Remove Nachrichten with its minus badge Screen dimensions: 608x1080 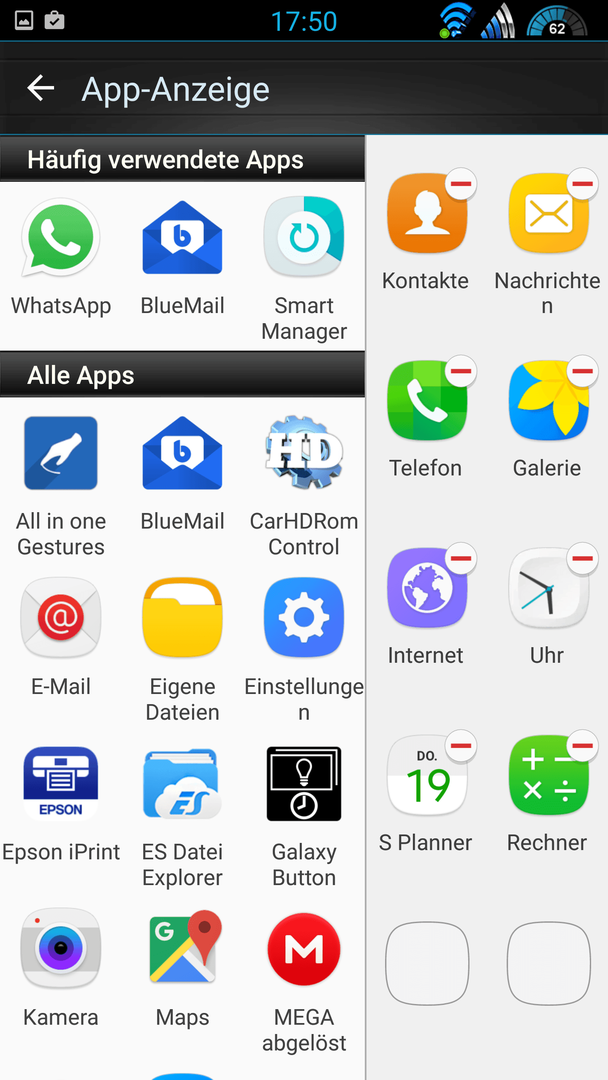click(583, 184)
